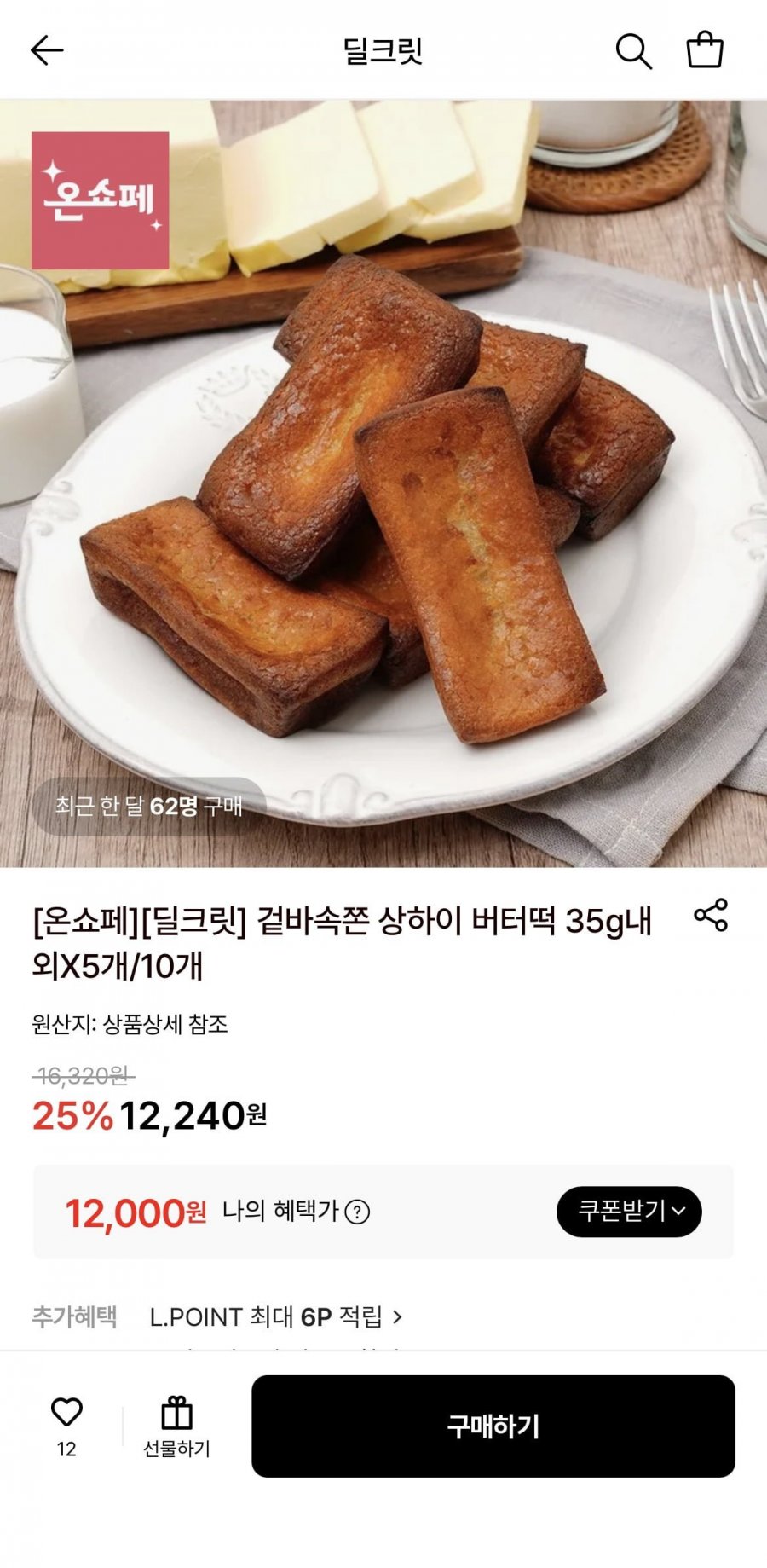Screen dimensions: 767x1568
Task: Open the search function
Action: coord(631,49)
